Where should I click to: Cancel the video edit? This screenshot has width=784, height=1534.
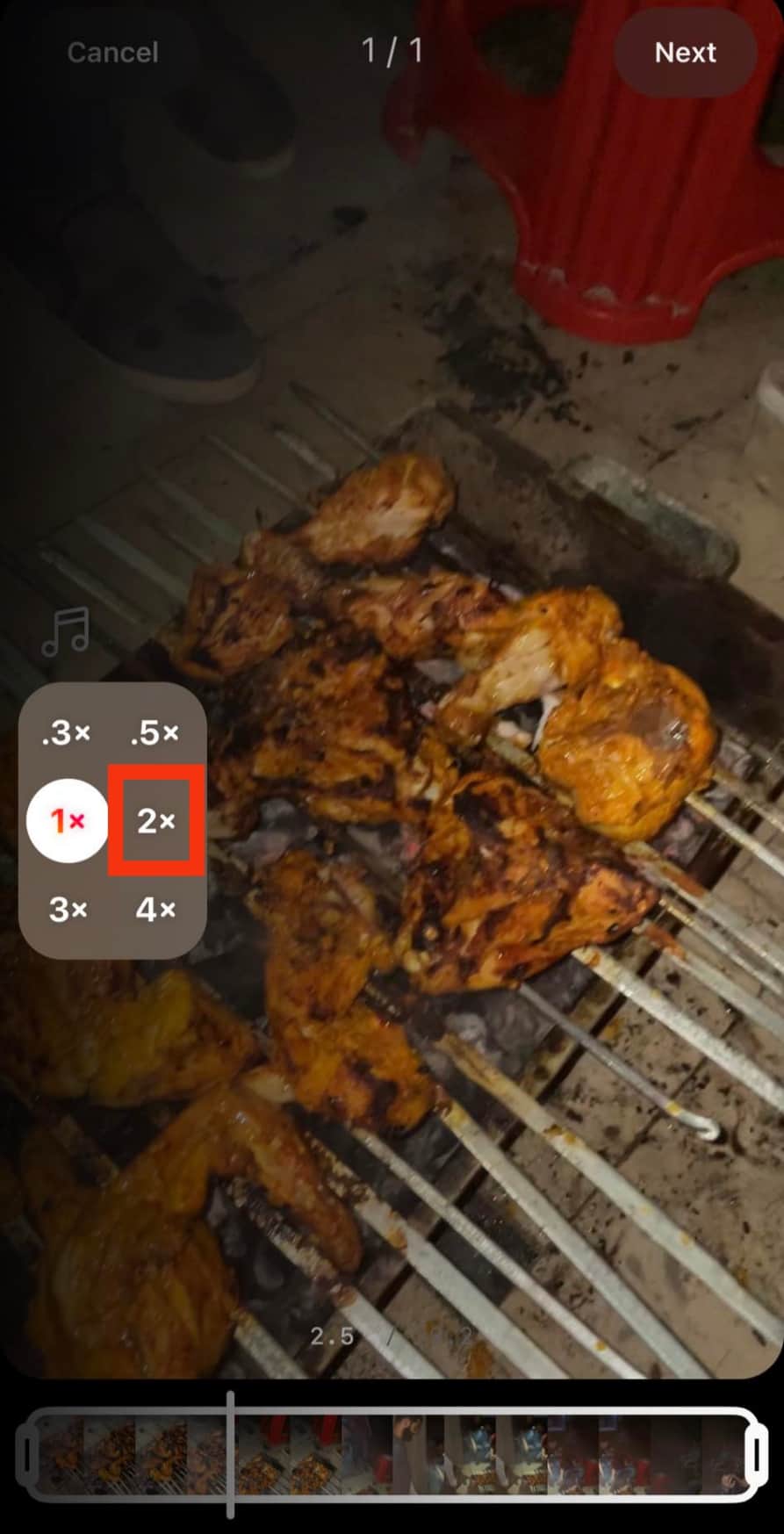coord(112,53)
